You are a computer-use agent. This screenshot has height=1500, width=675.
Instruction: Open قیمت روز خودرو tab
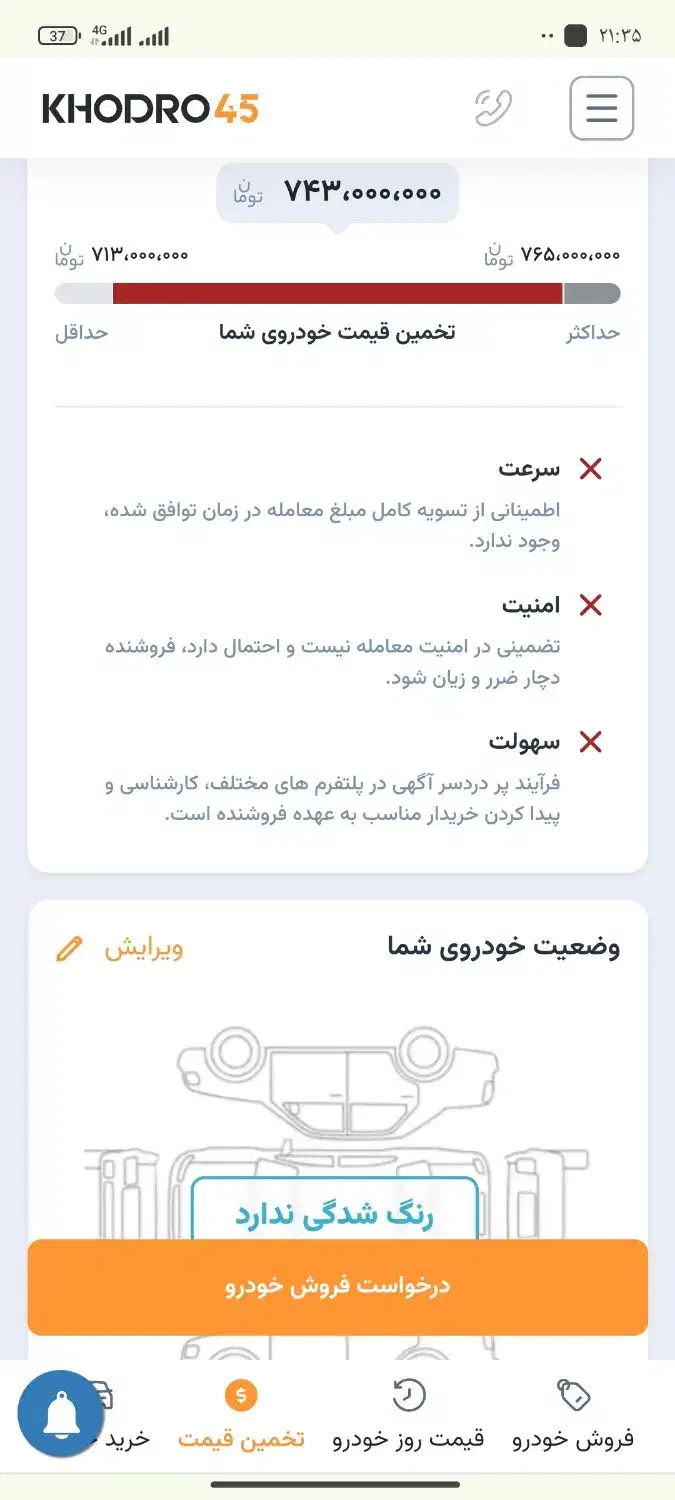(x=408, y=1414)
